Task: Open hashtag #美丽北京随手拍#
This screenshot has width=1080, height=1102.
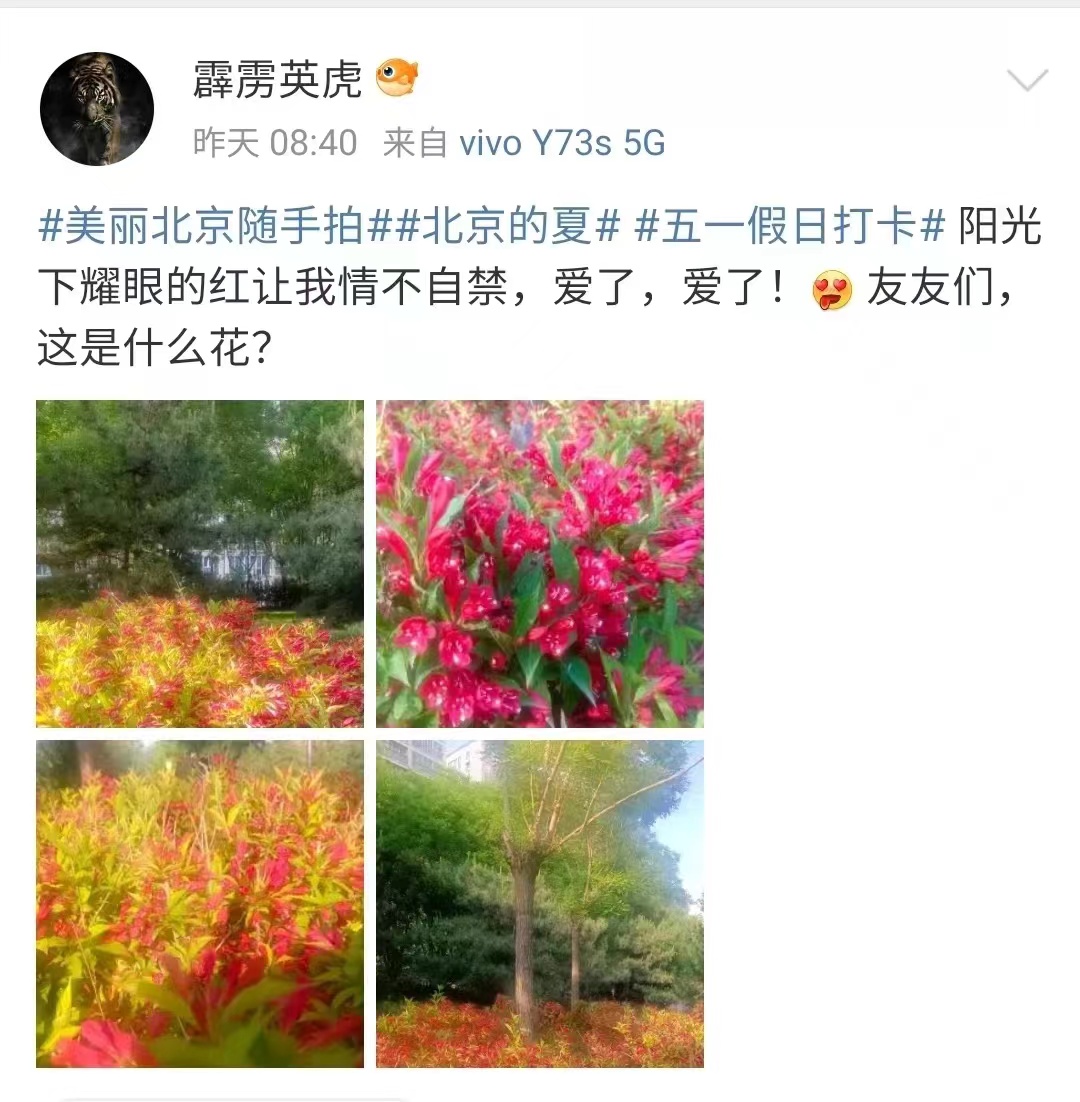Action: tap(213, 229)
